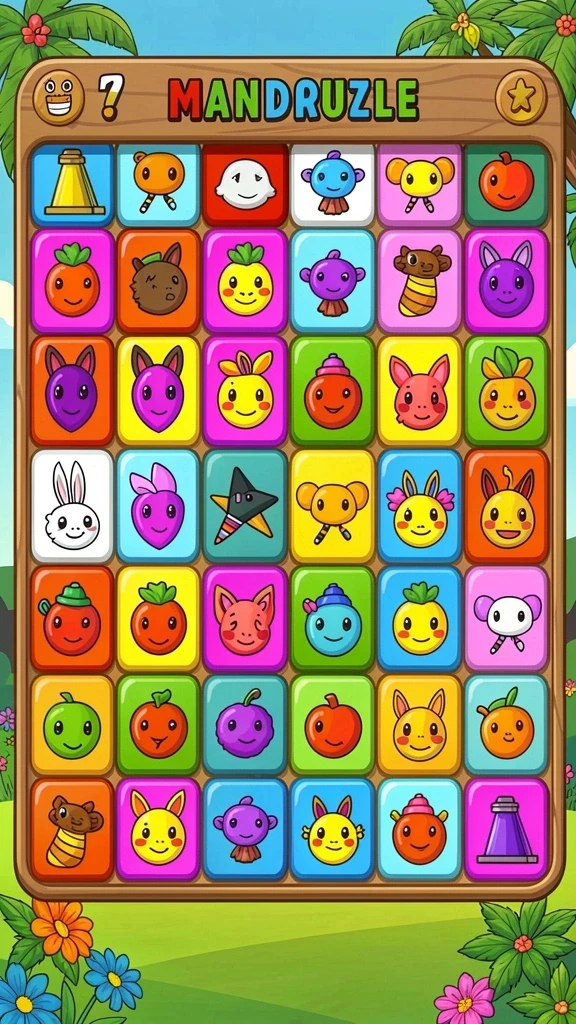This screenshot has width=576, height=1024.
Task: Tap the purple berry on the teal tile
Action: 245,726
